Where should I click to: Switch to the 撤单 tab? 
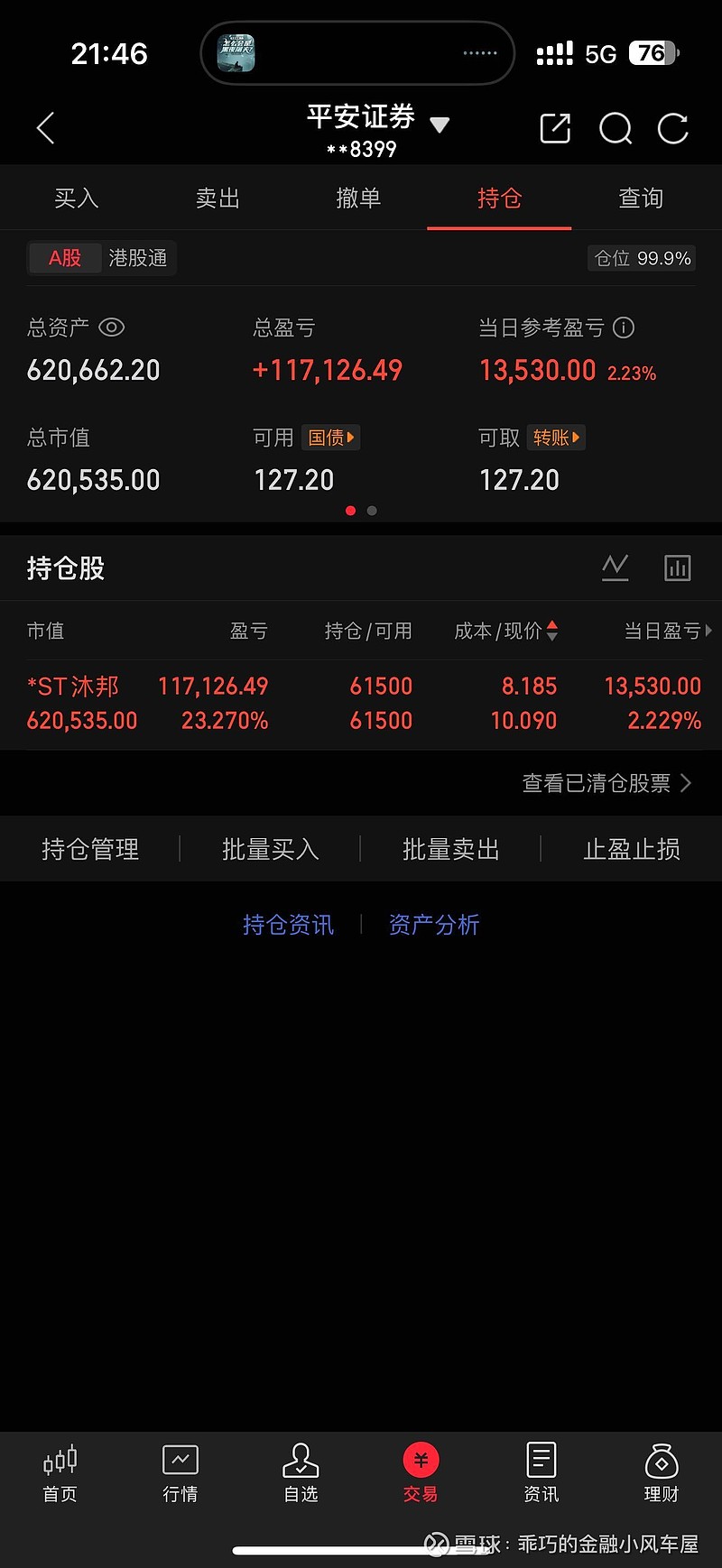(x=358, y=198)
